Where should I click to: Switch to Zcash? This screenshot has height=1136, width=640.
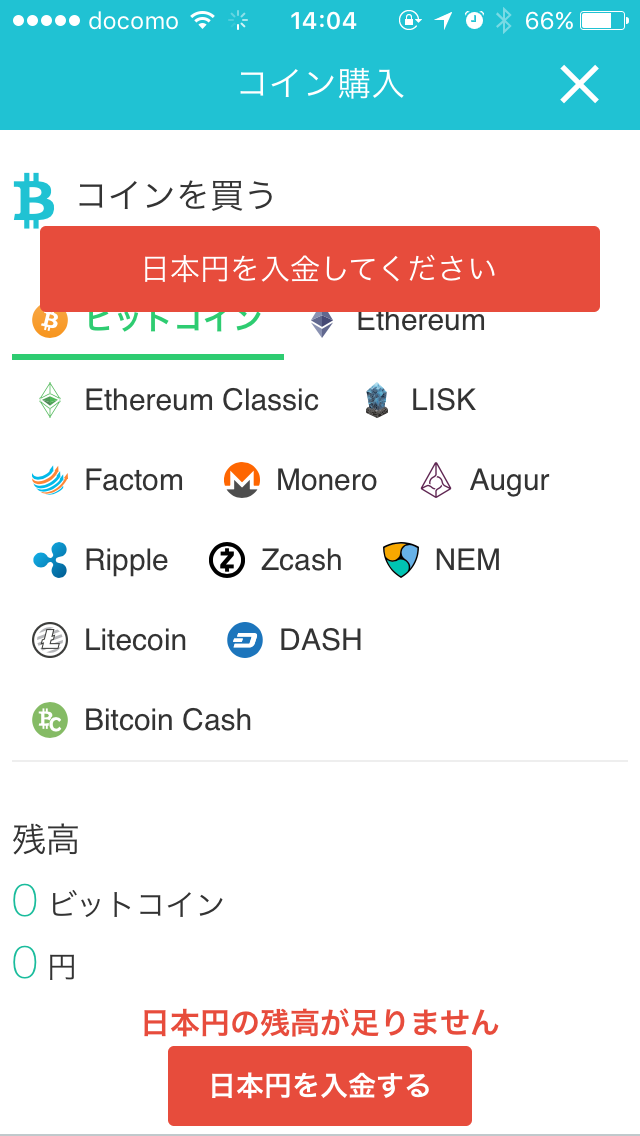(x=275, y=560)
